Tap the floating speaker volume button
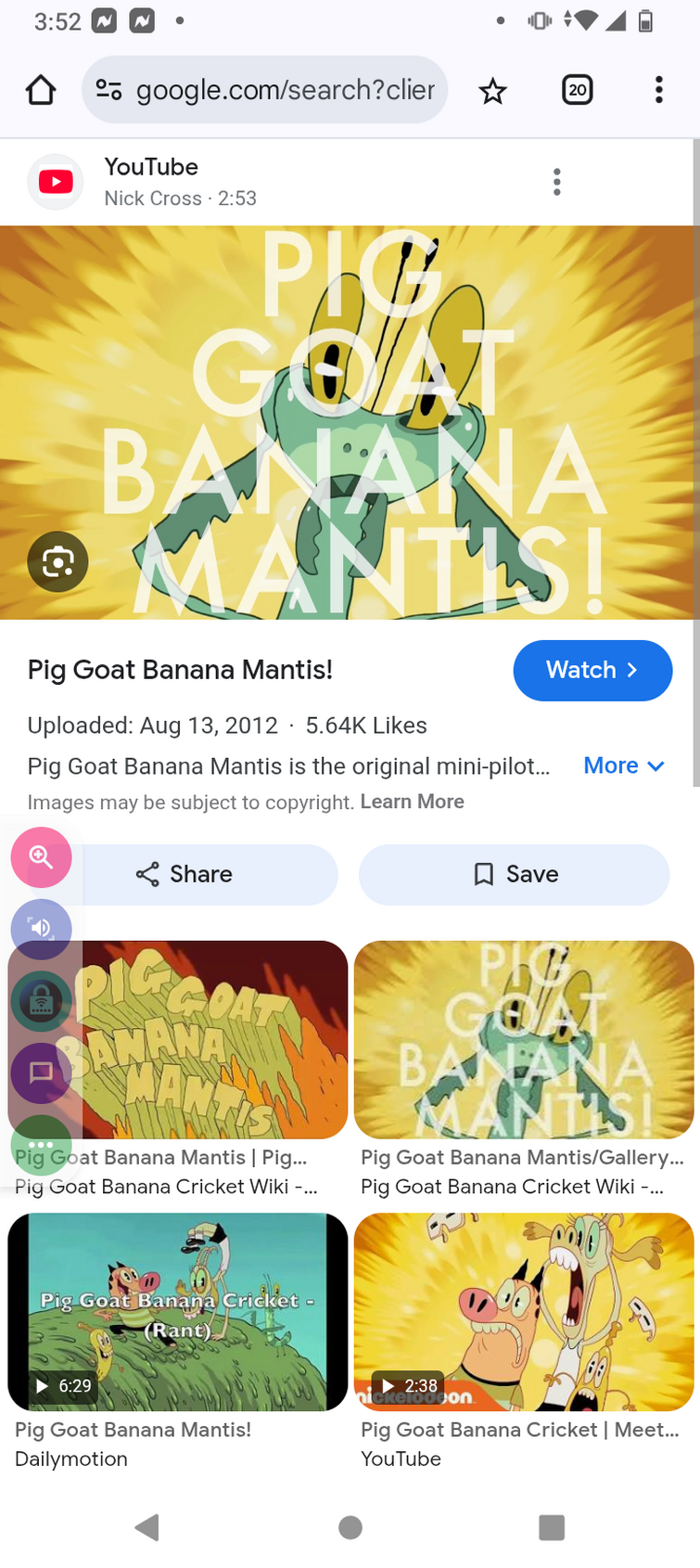The width and height of the screenshot is (700, 1568). pyautogui.click(x=41, y=928)
